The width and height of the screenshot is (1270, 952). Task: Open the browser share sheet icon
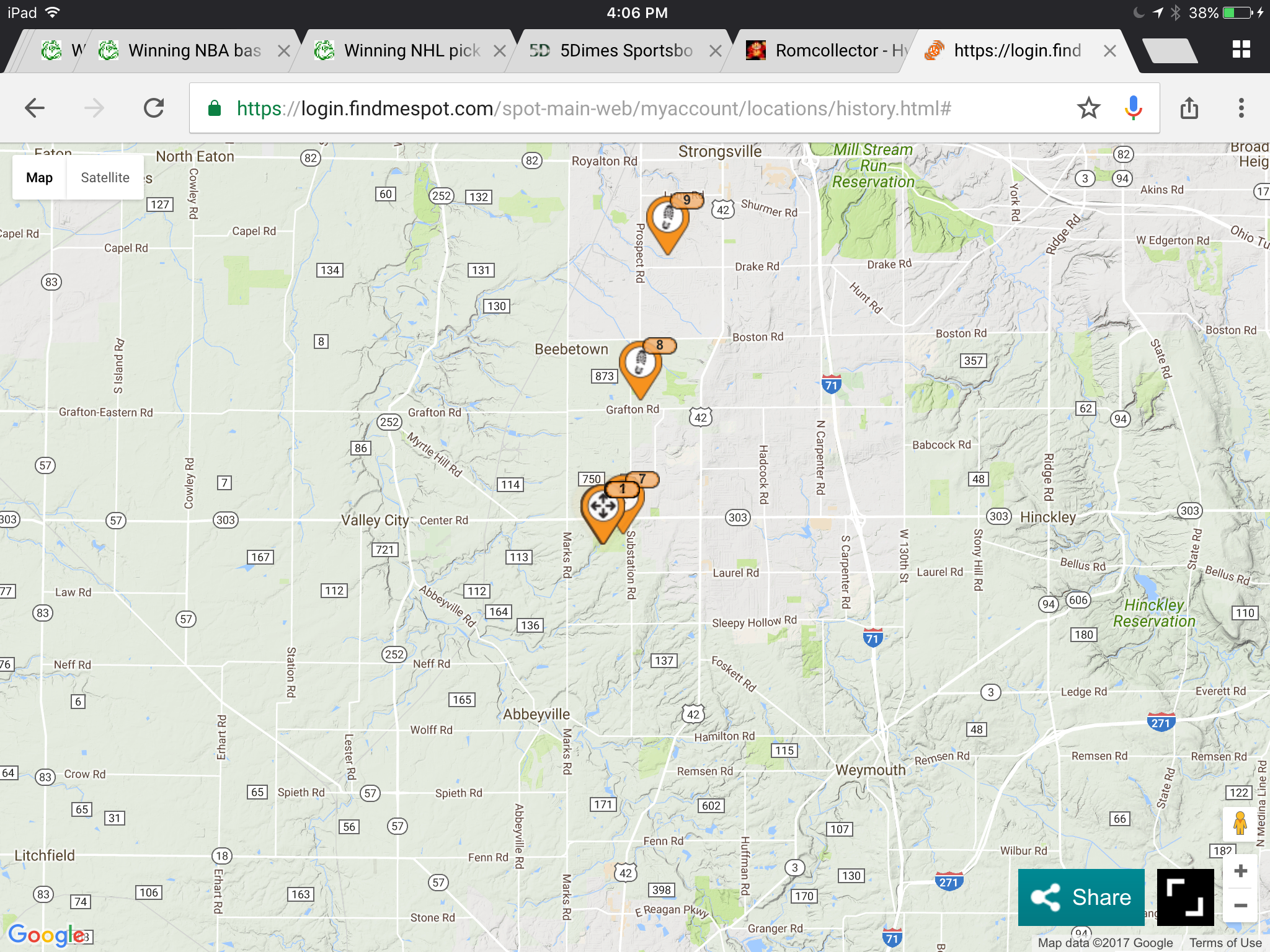pyautogui.click(x=1189, y=108)
